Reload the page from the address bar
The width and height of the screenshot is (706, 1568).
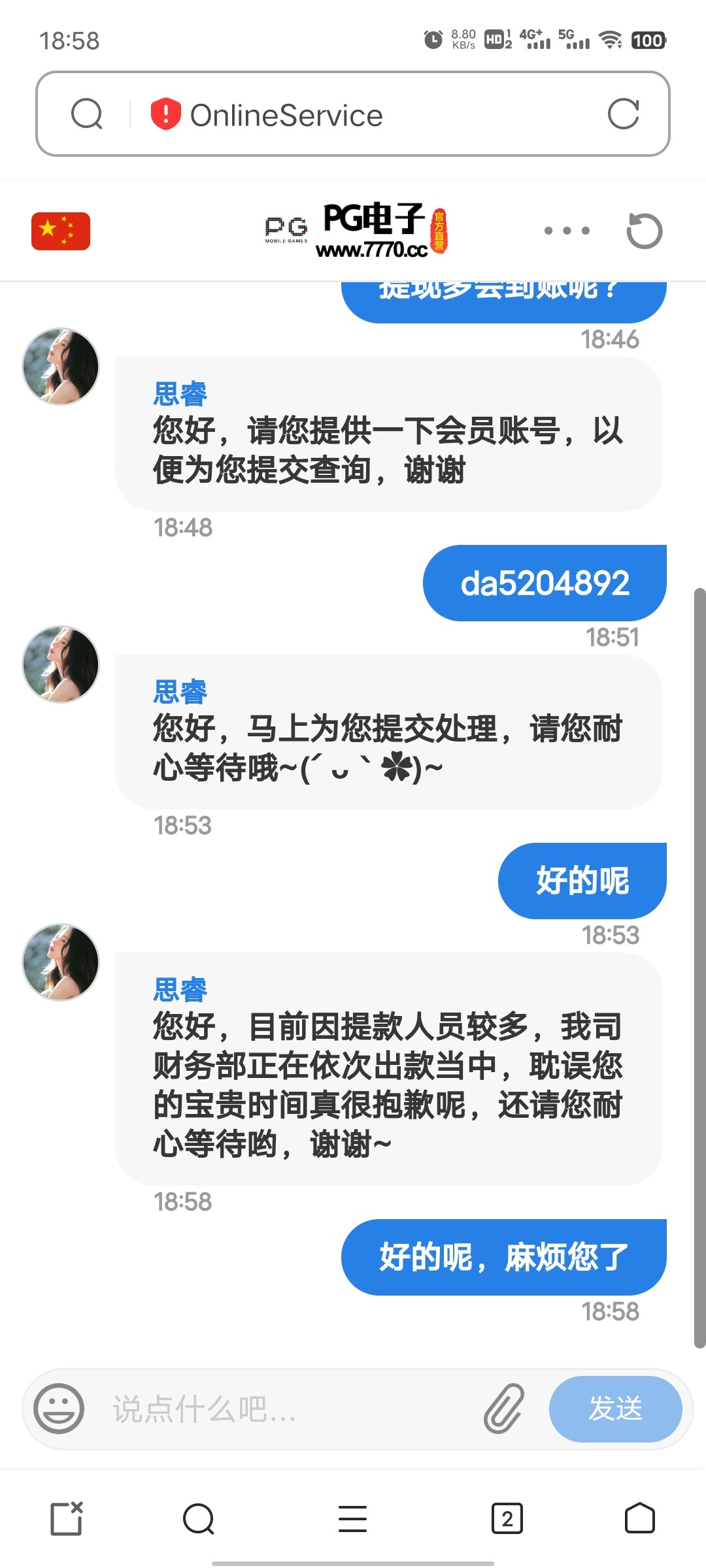pos(623,114)
